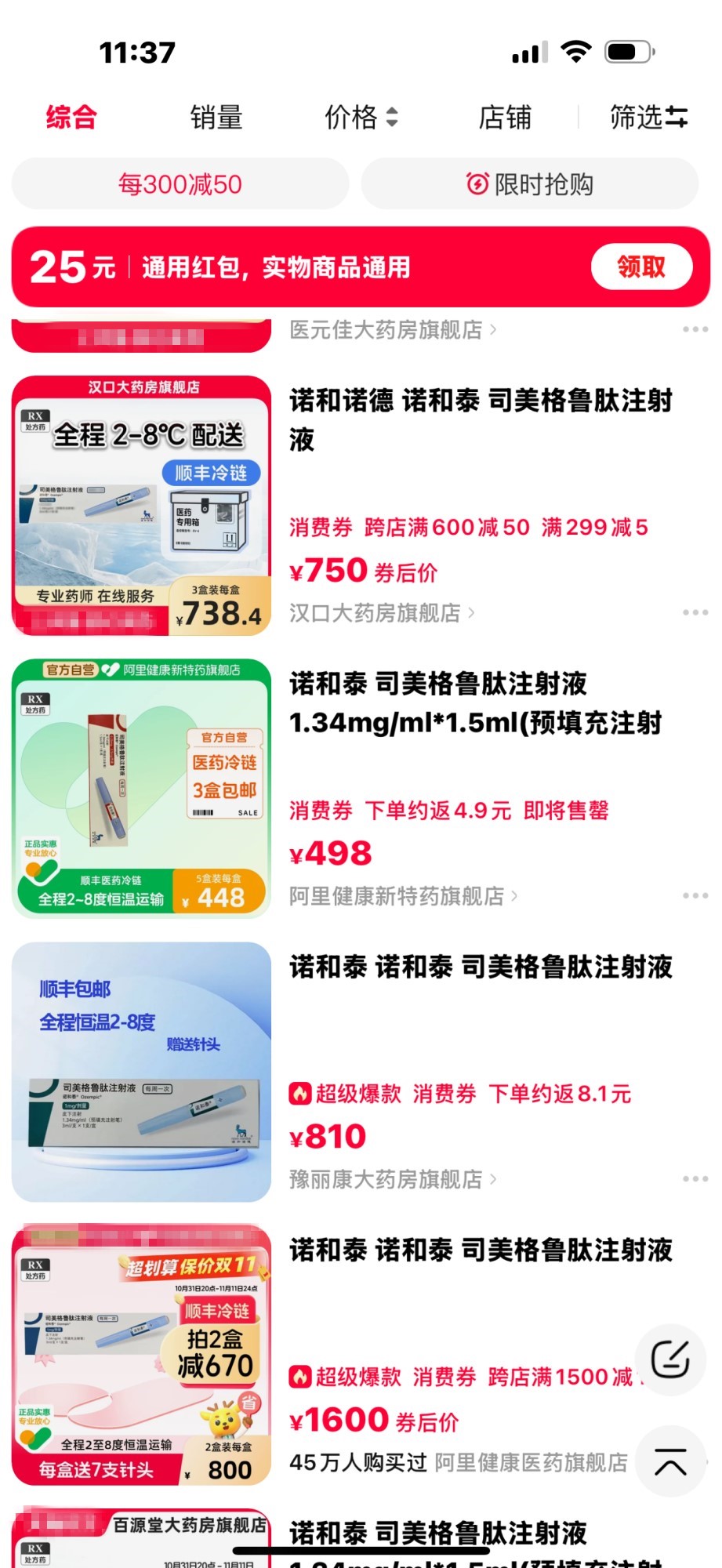Apply the 限时抢购 filter chip
722x1568 pixels.
coord(530,184)
